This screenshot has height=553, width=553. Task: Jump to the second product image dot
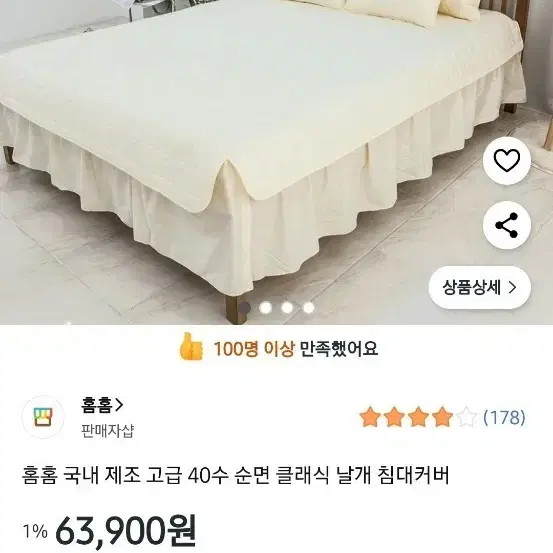click(x=266, y=308)
